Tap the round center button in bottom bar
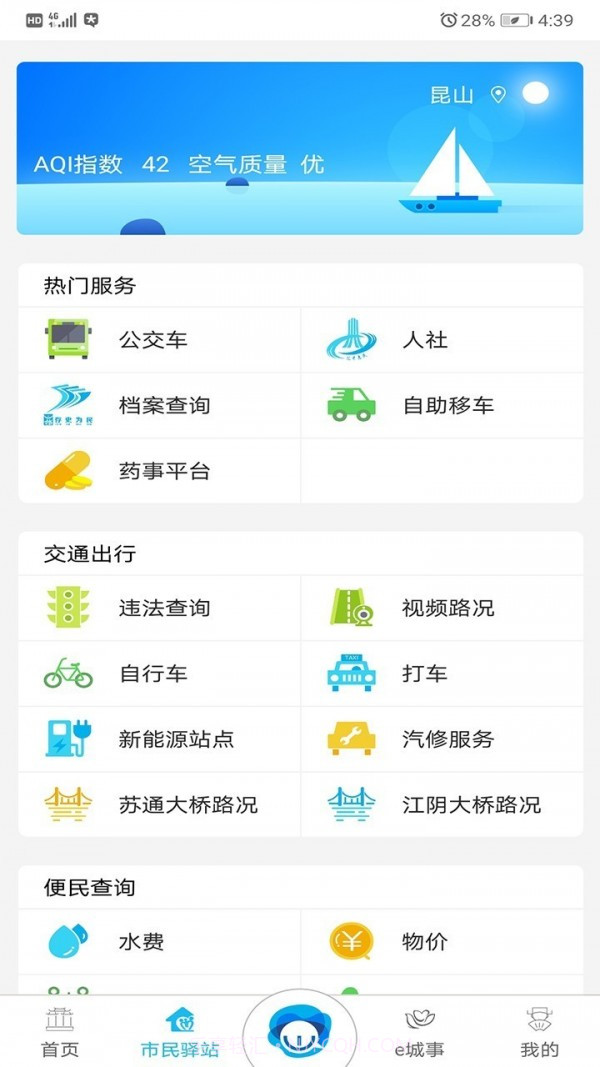600x1067 pixels. tap(300, 1029)
